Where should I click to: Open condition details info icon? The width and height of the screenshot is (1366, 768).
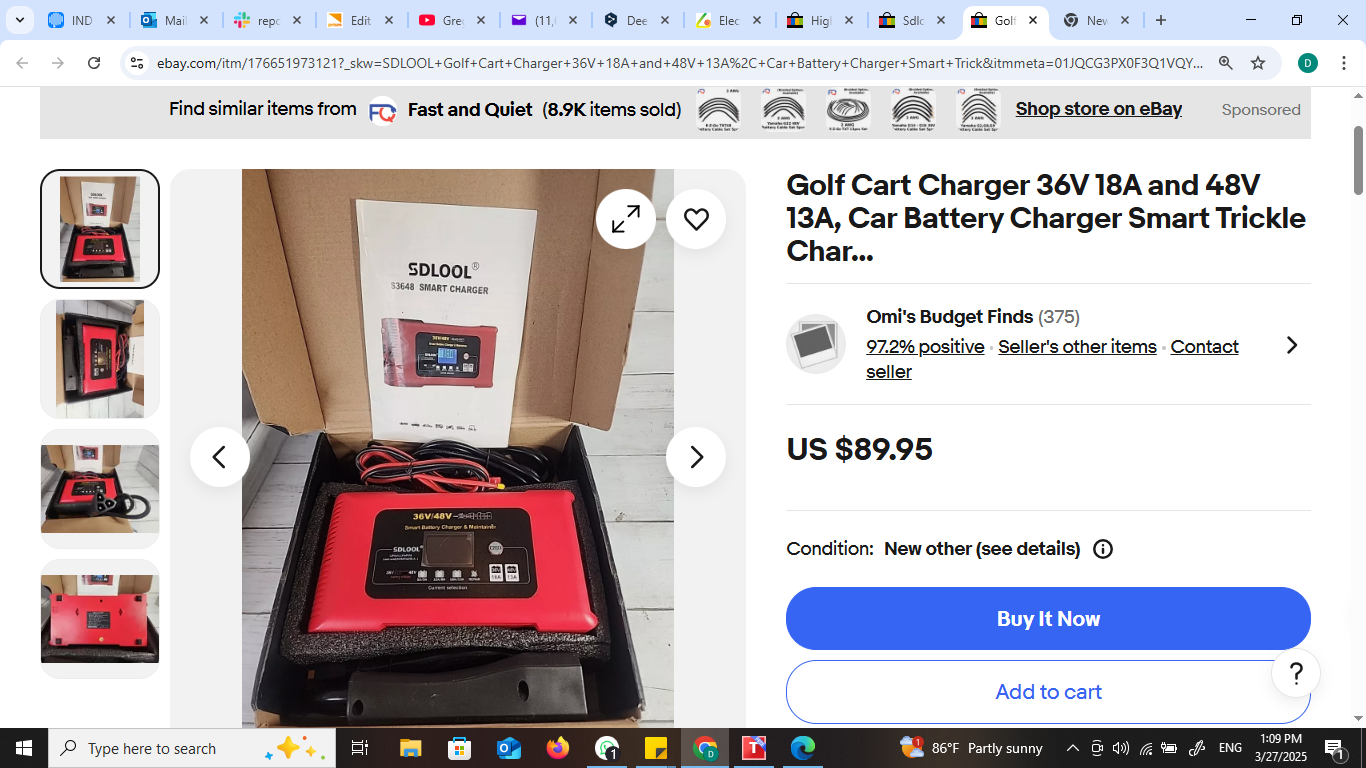pyautogui.click(x=1103, y=549)
